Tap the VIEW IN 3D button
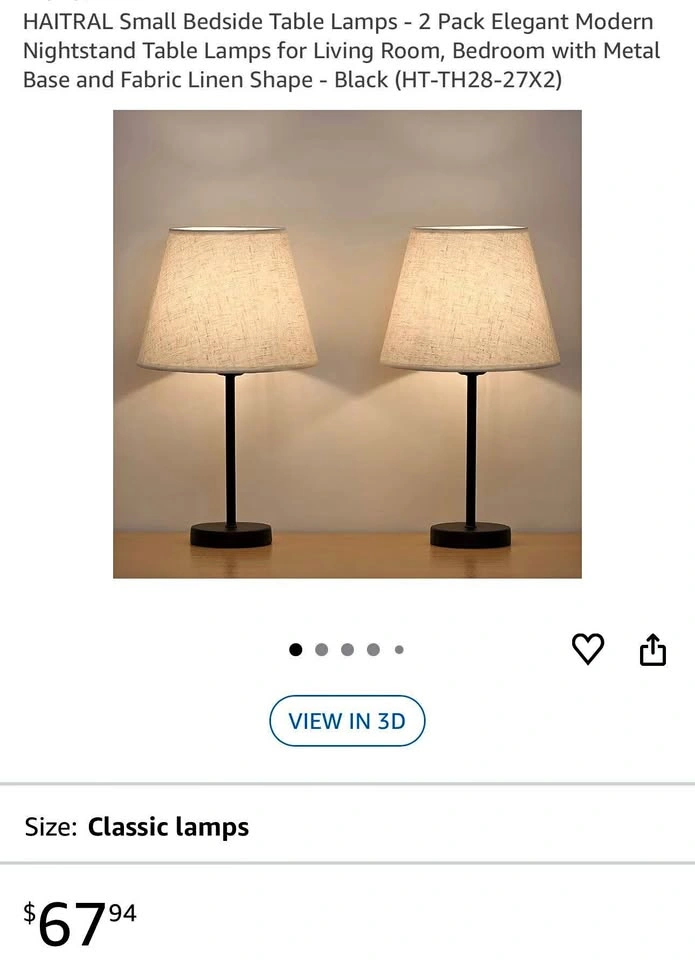The height and width of the screenshot is (960, 695). [347, 721]
